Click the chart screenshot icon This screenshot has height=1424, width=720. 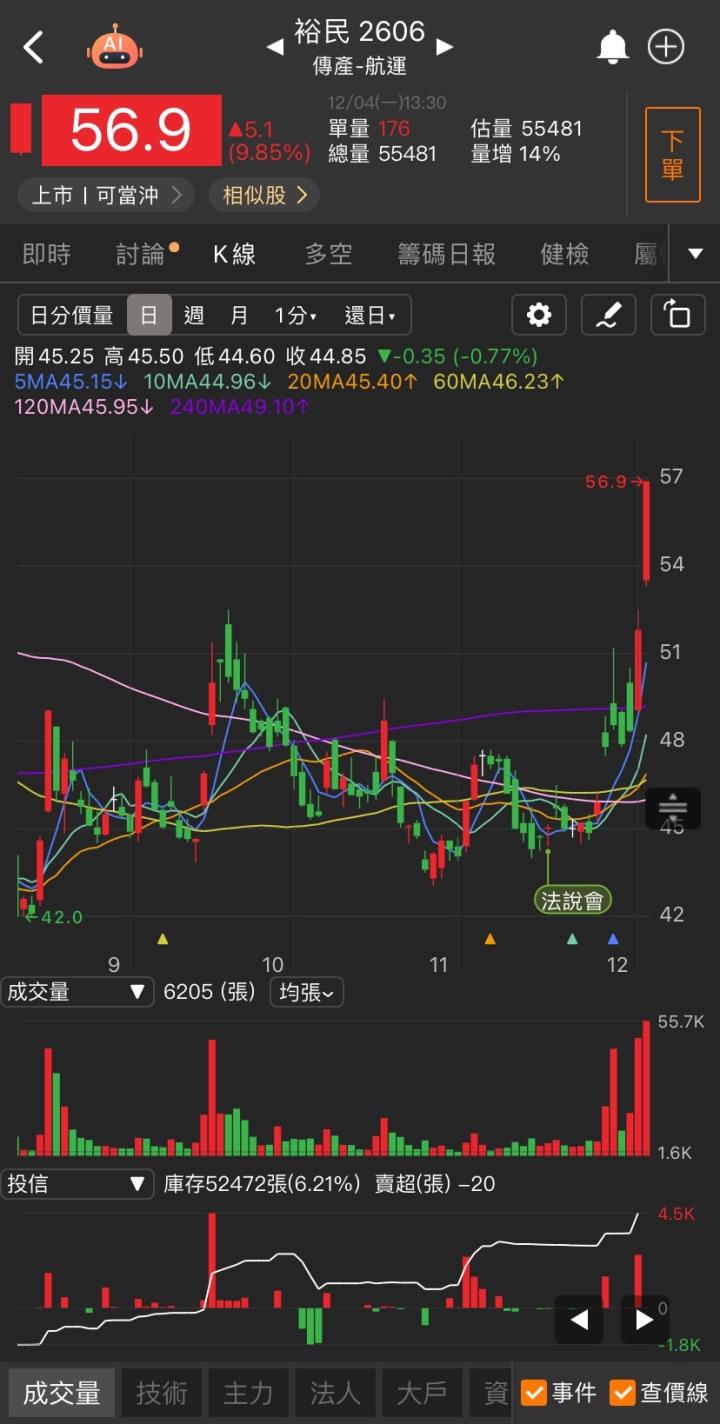pyautogui.click(x=677, y=314)
